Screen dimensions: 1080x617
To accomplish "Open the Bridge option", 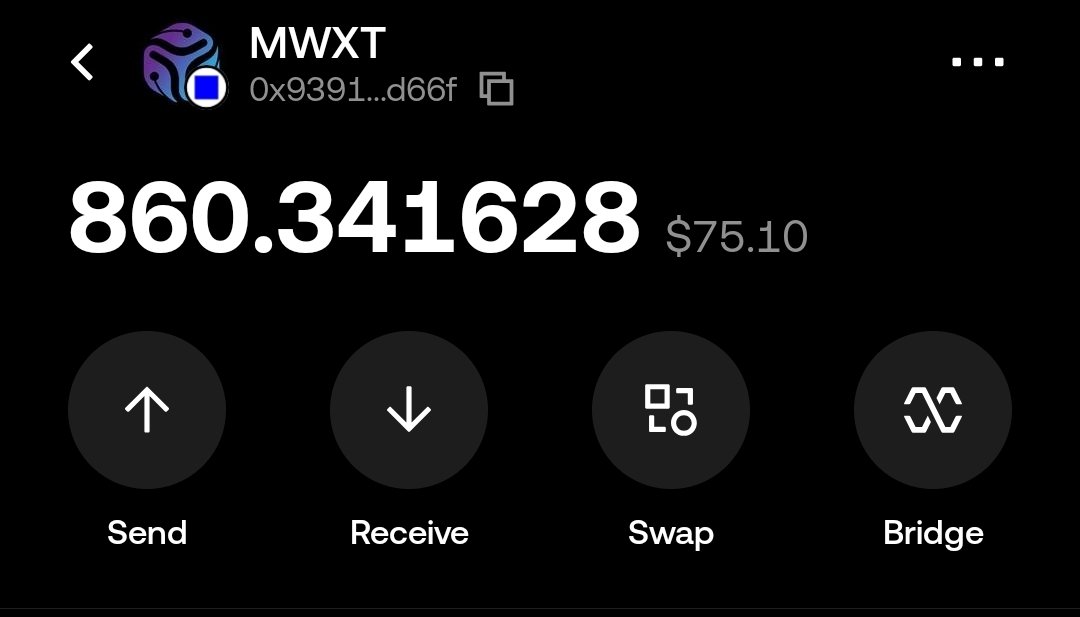I will tap(933, 410).
